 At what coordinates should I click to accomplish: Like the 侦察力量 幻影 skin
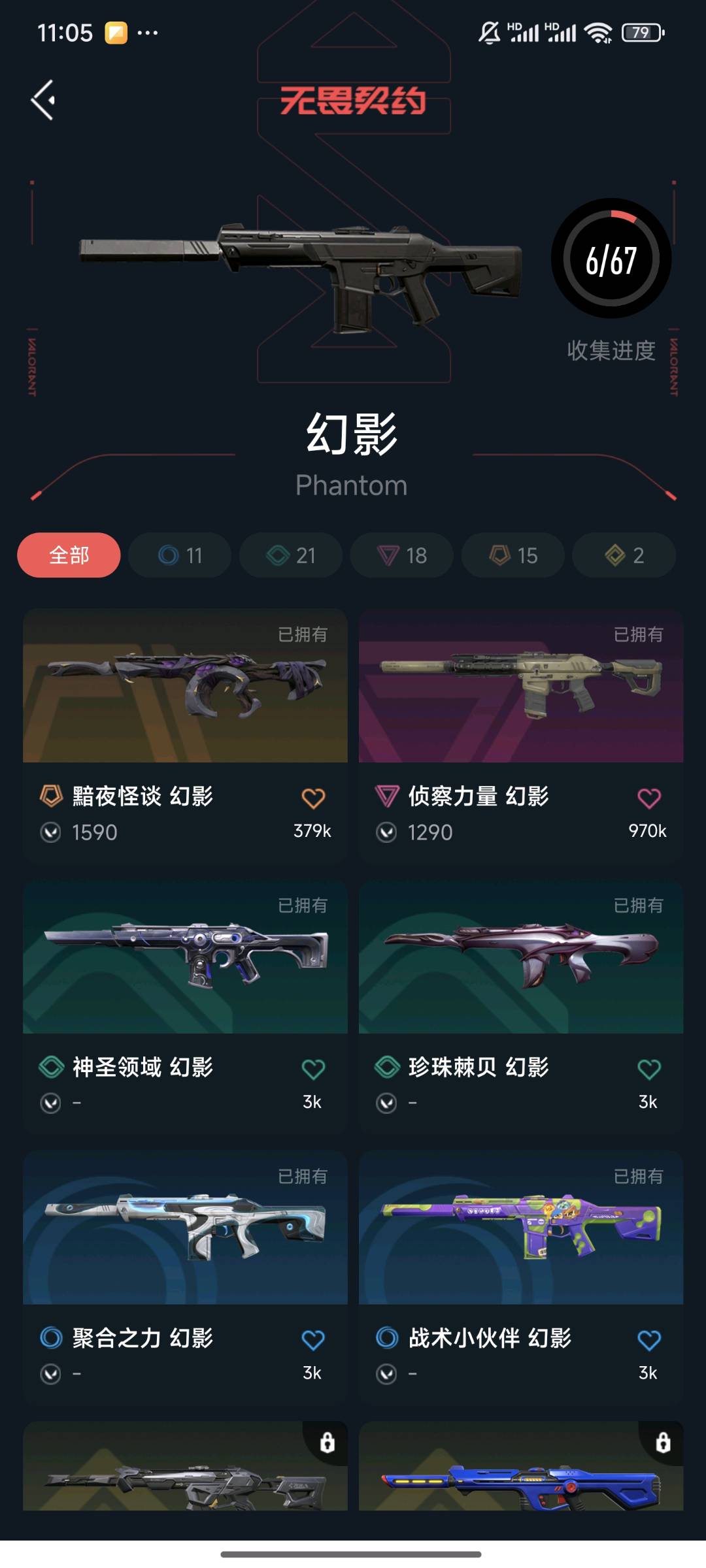click(x=648, y=798)
